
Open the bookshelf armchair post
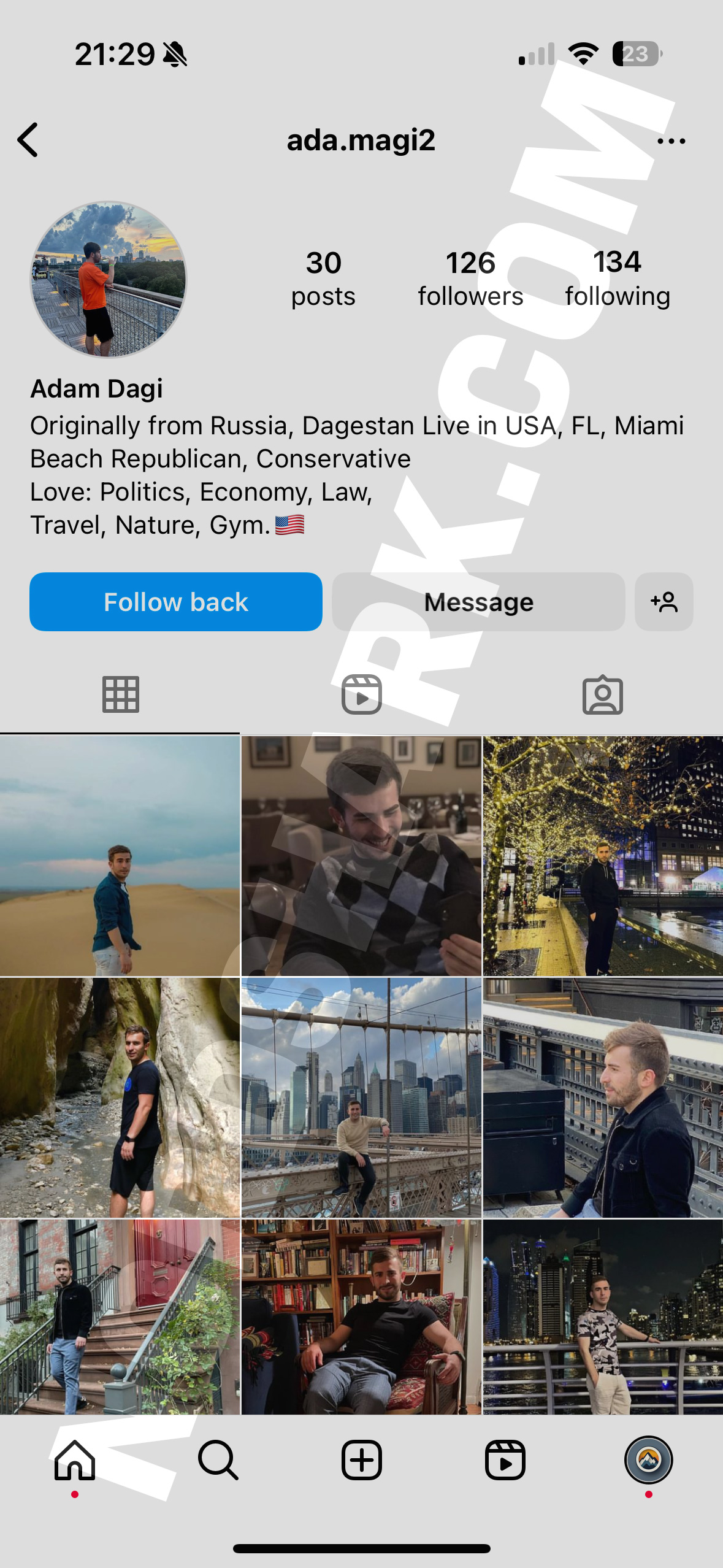click(361, 1317)
